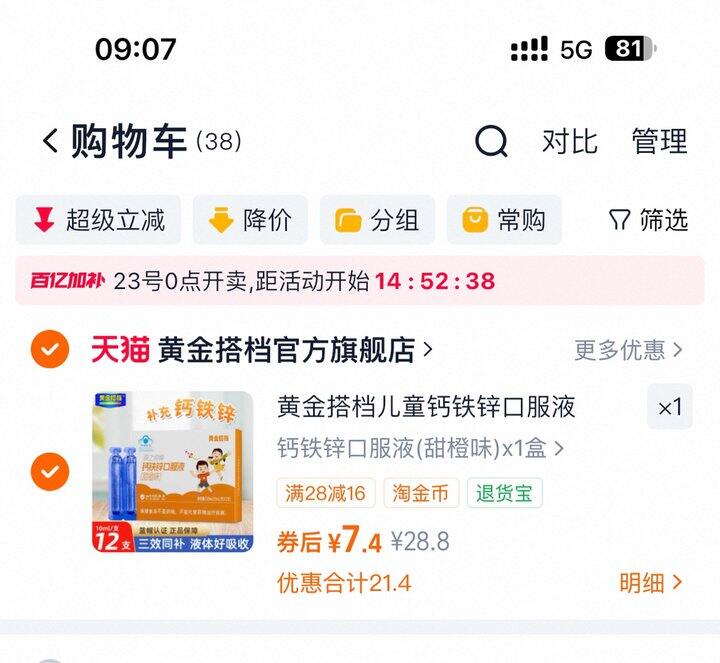Toggle the 钙铁锌口服液 item checkbox

[x=50, y=471]
